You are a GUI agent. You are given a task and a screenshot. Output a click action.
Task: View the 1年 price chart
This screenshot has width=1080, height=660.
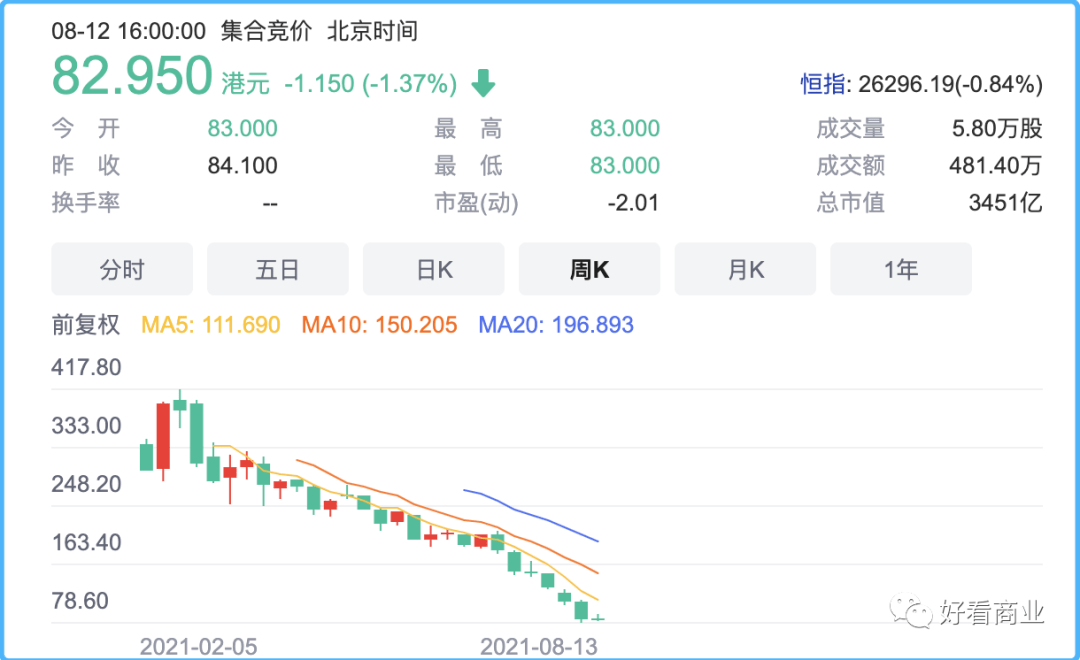click(901, 269)
